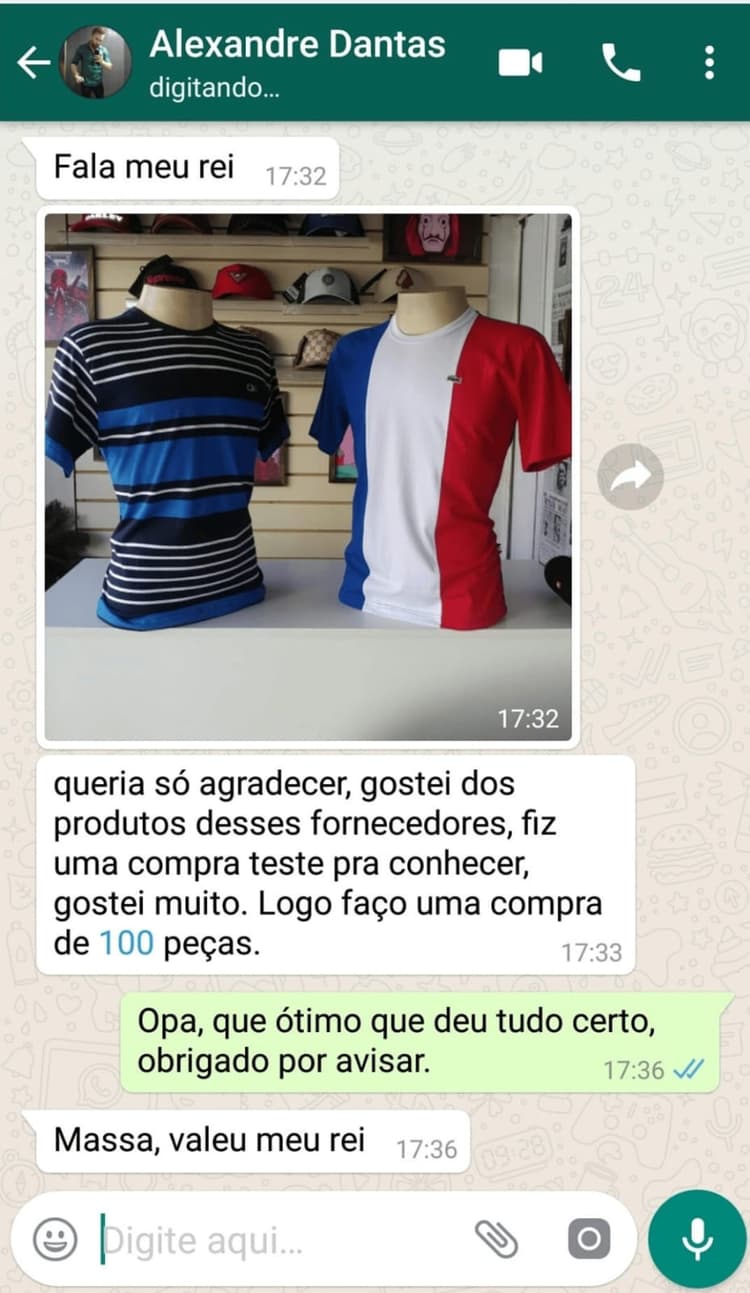This screenshot has width=750, height=1293.
Task: Open the emoji picker
Action: point(55,1240)
